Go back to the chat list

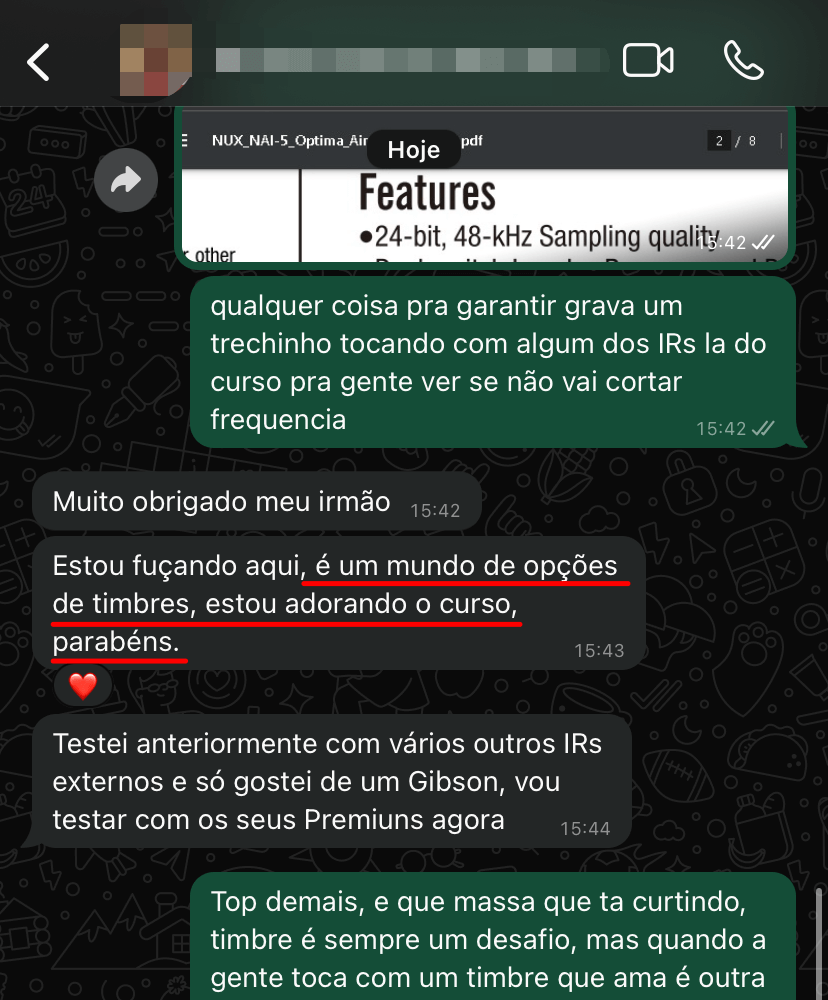click(x=38, y=62)
